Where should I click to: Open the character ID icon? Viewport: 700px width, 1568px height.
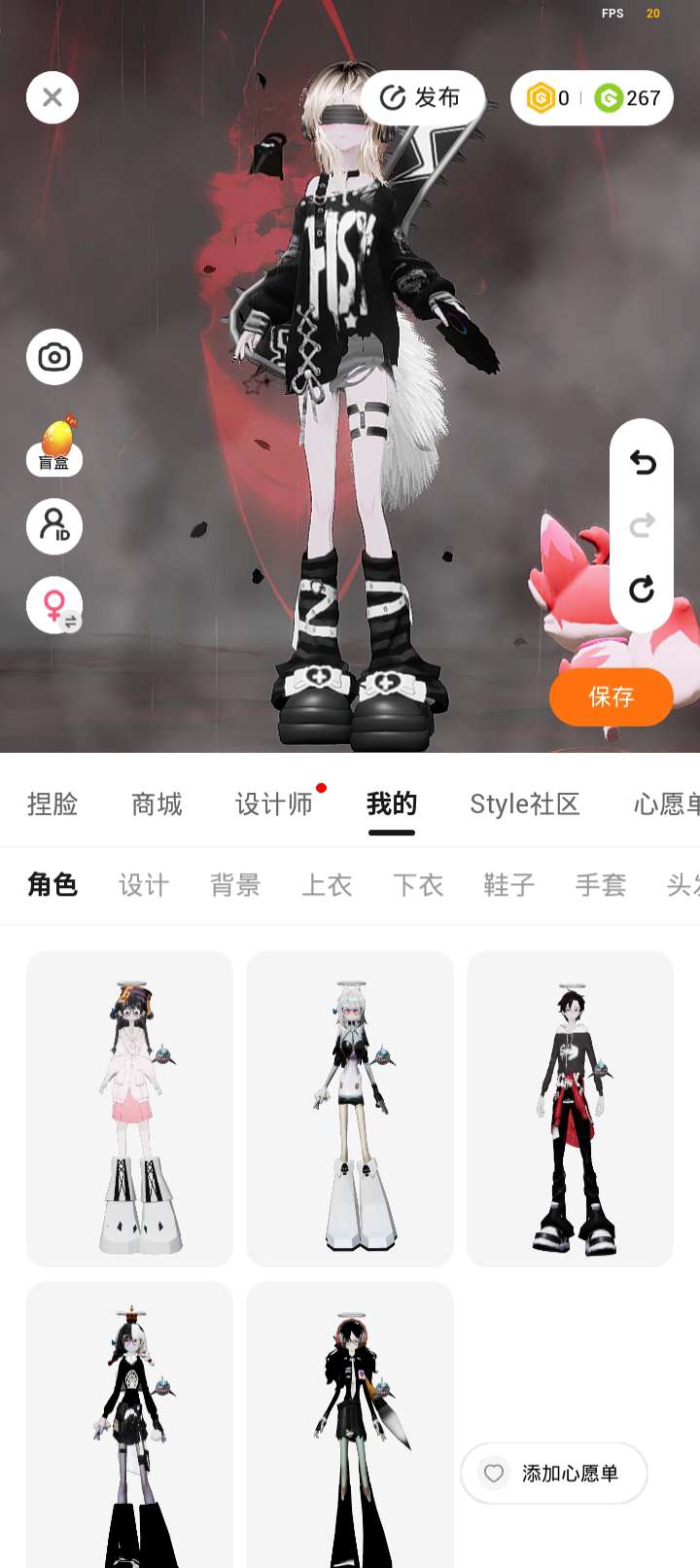54,526
